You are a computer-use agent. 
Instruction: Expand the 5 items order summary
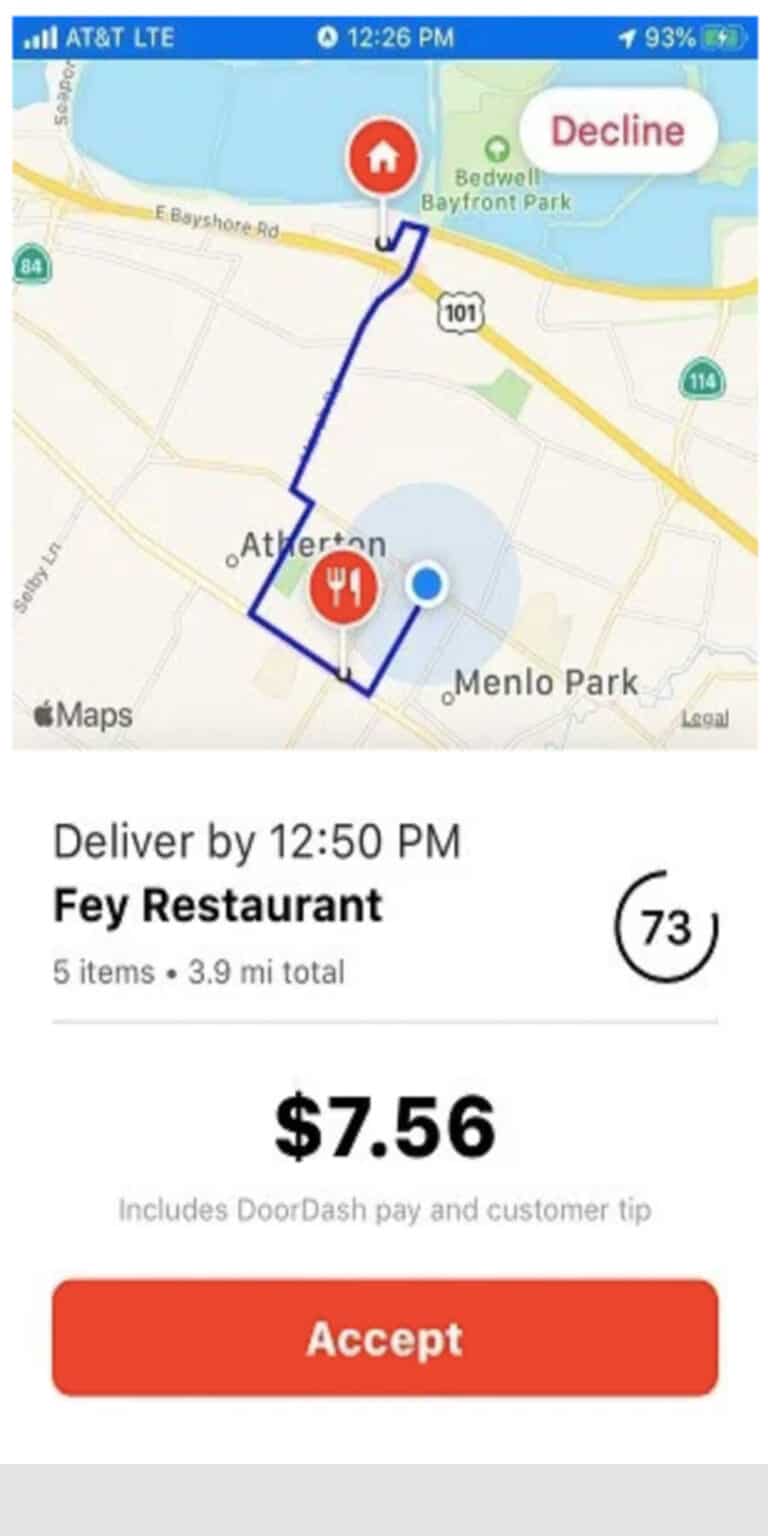(198, 971)
